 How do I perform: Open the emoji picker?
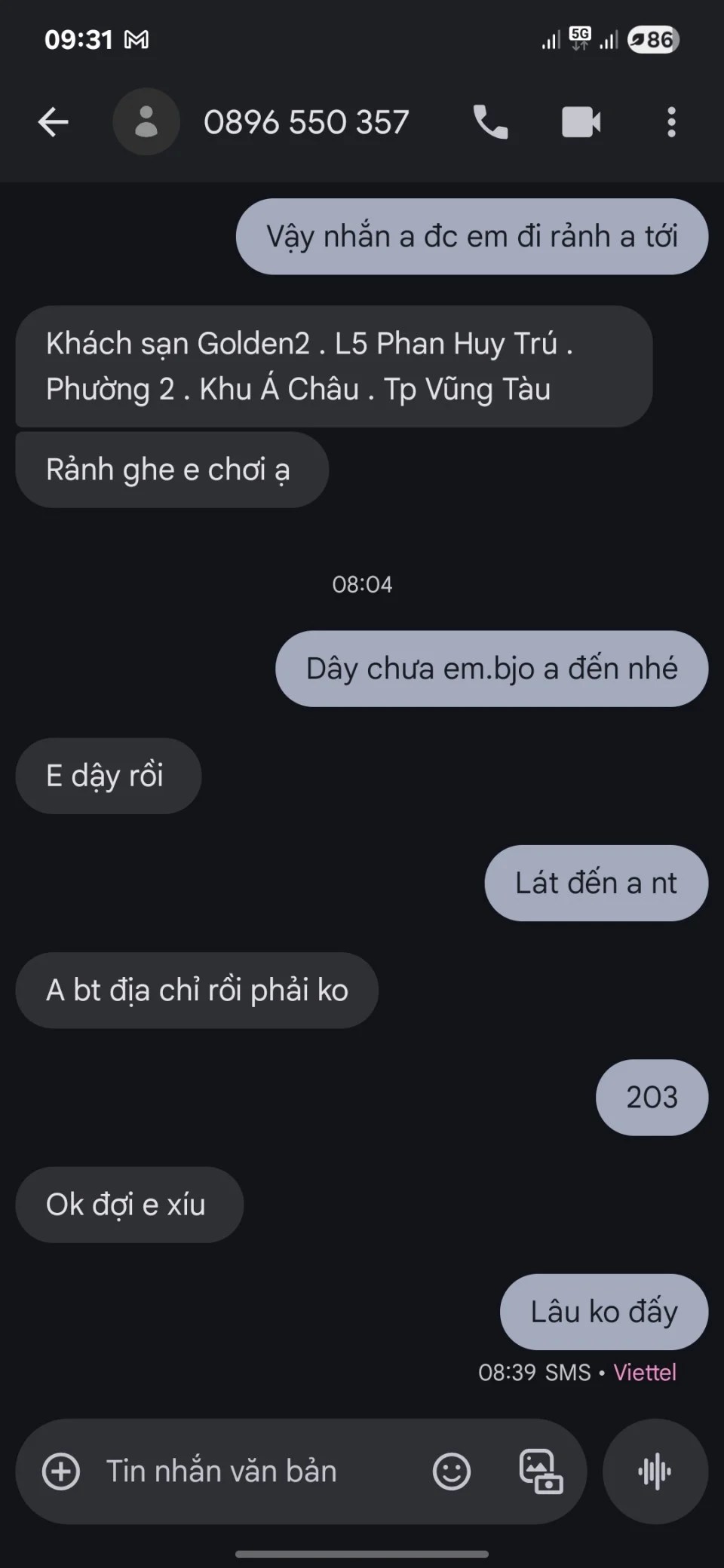click(451, 1472)
